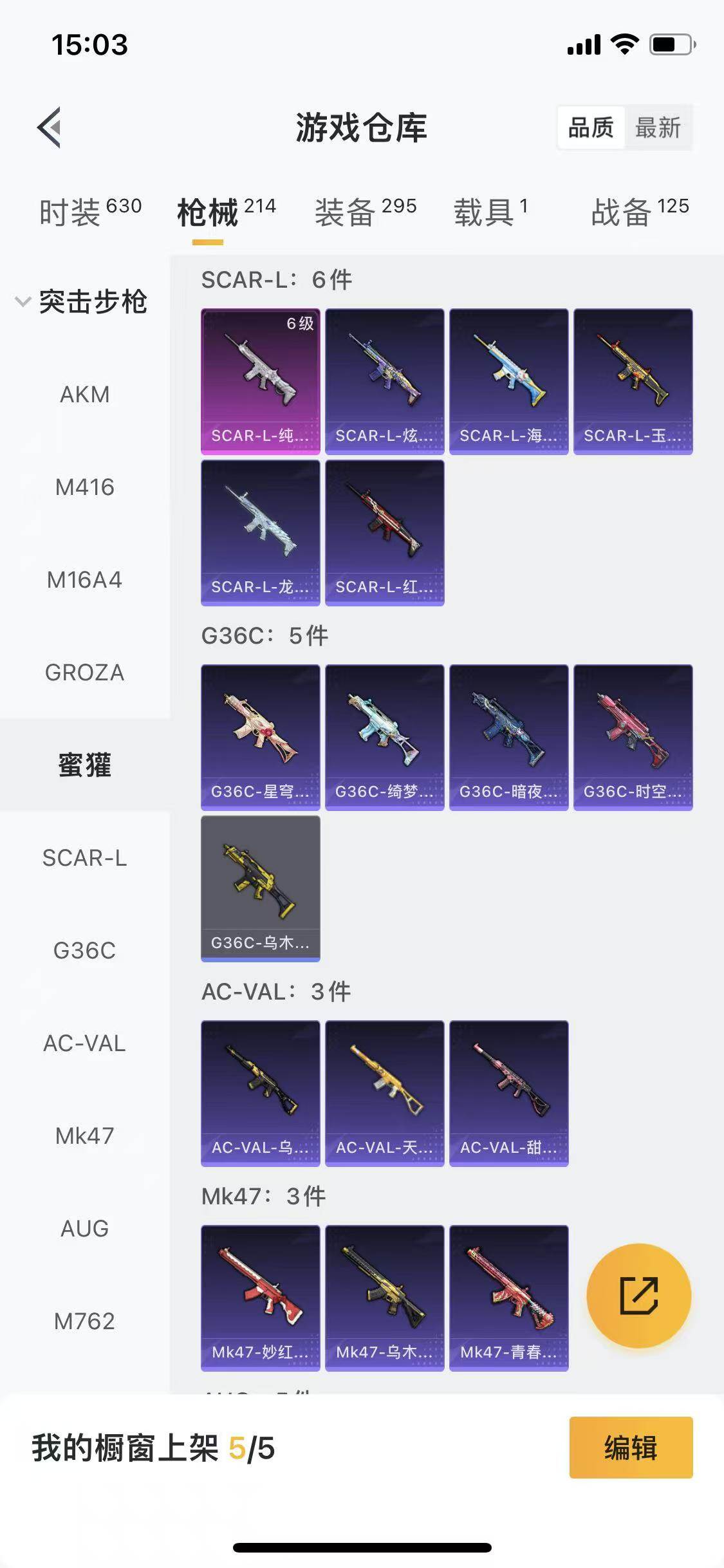
Task: Open the Mk47-妙红 skin
Action: coord(261,1298)
